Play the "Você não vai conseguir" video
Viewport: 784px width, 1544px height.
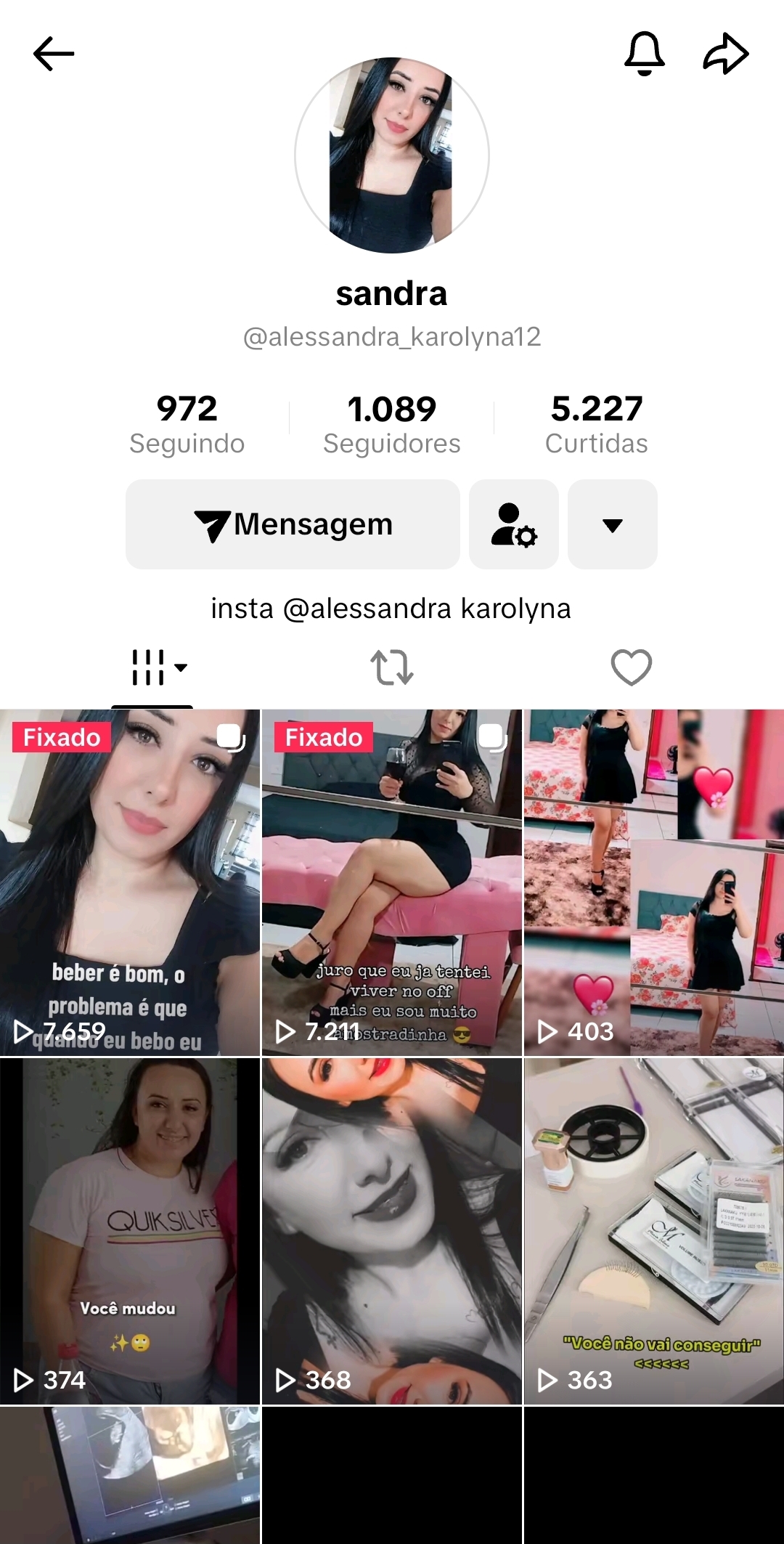[654, 1231]
